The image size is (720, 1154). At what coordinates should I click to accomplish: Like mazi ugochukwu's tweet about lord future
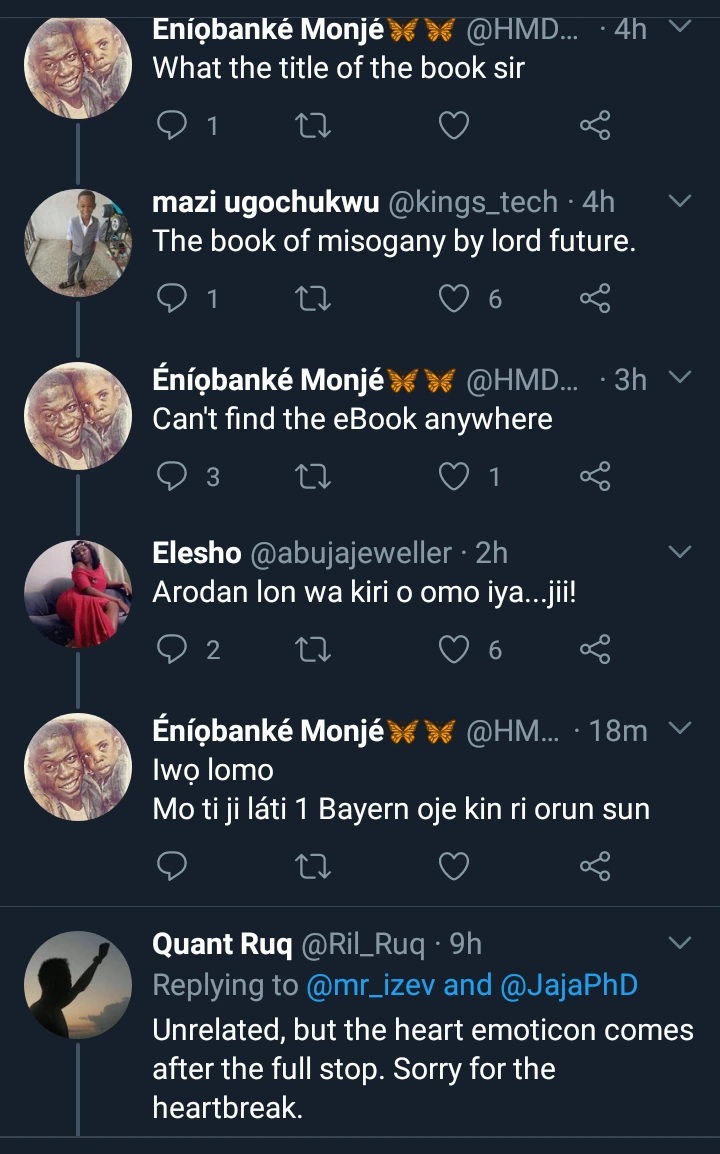point(454,299)
